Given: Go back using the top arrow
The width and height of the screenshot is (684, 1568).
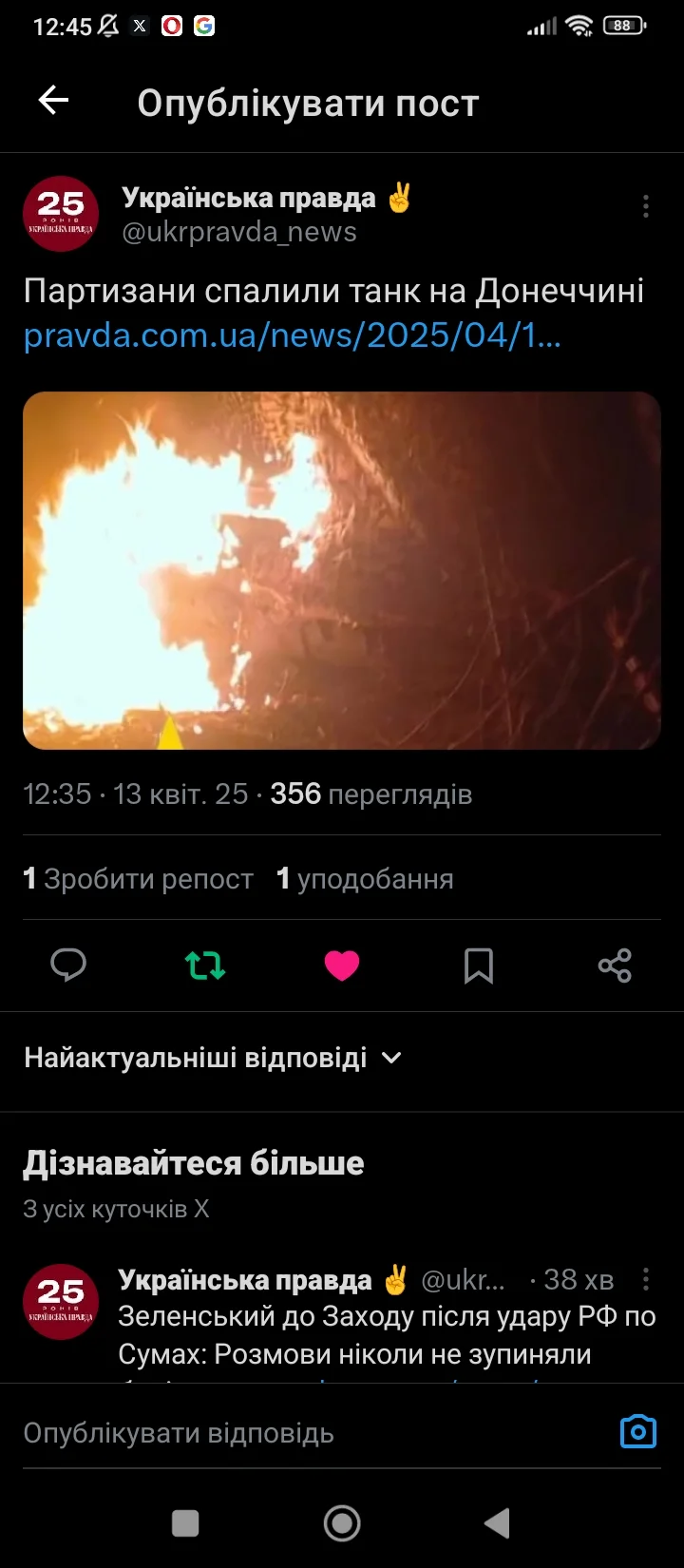Looking at the screenshot, I should point(53,101).
